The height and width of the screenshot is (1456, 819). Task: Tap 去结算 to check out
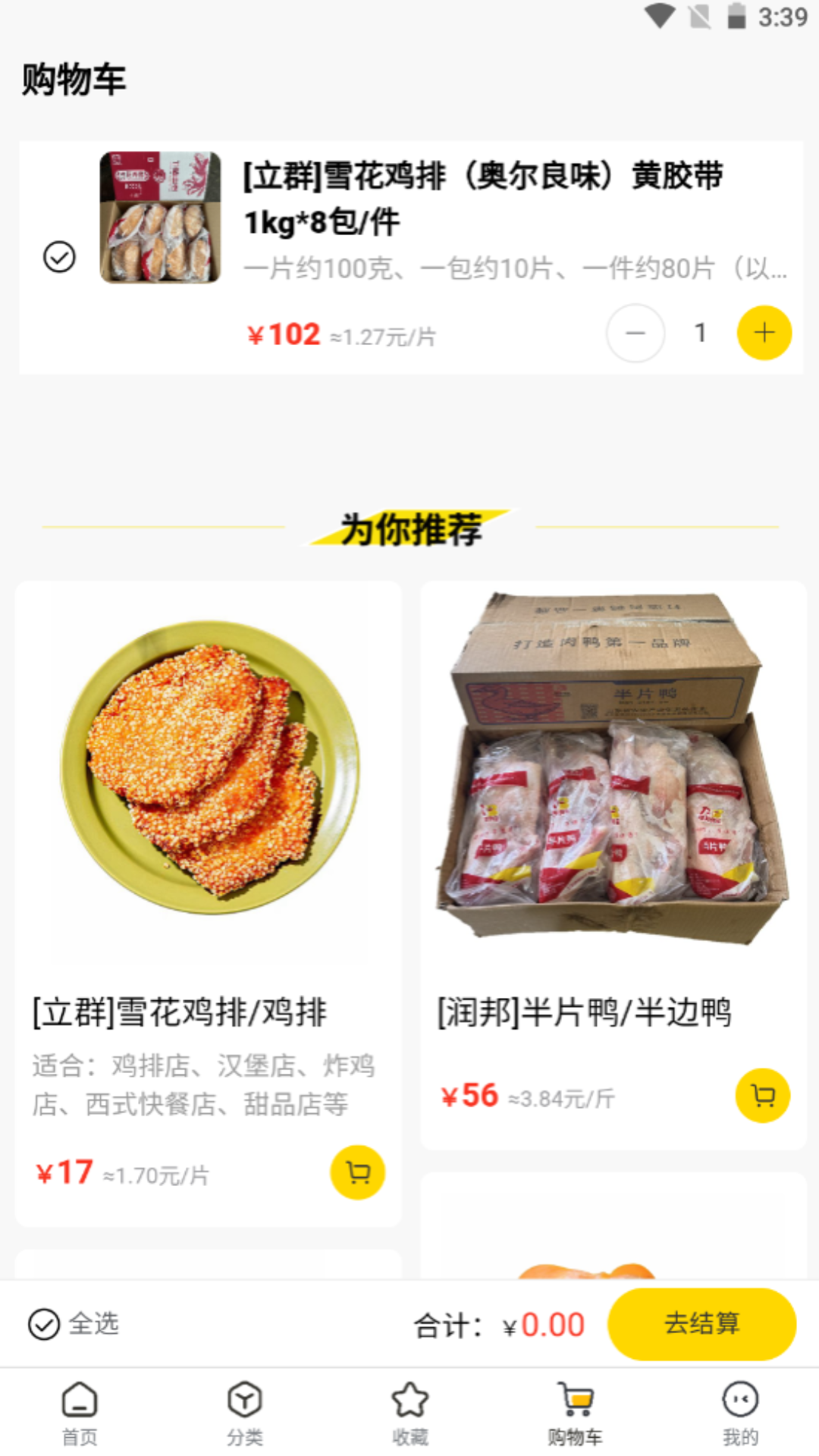701,1324
